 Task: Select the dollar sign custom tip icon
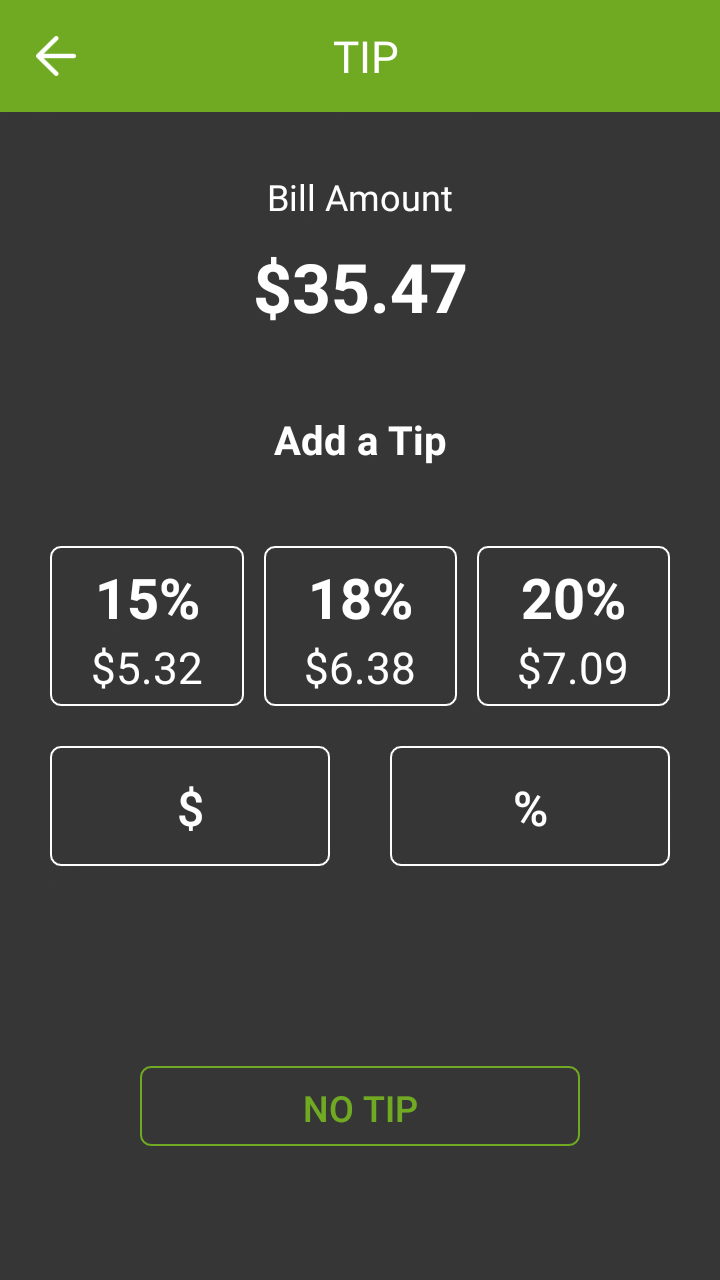(189, 805)
